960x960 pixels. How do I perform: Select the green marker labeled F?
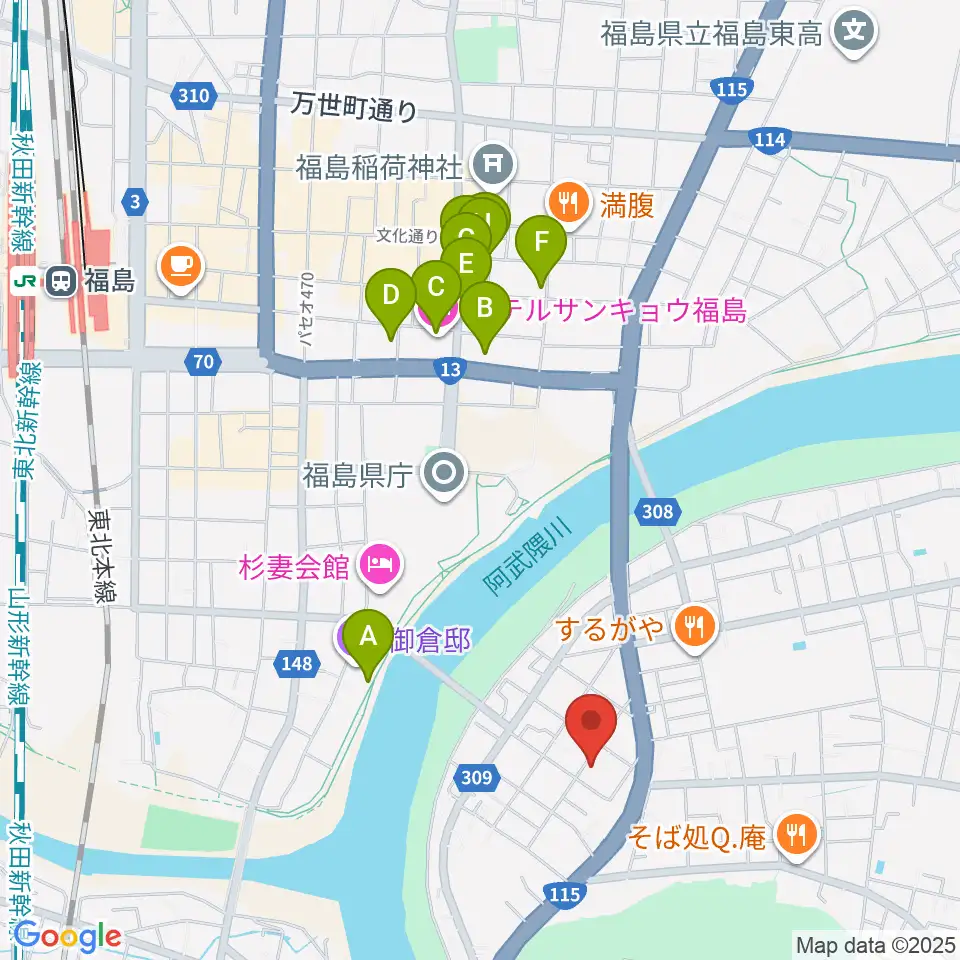click(541, 244)
